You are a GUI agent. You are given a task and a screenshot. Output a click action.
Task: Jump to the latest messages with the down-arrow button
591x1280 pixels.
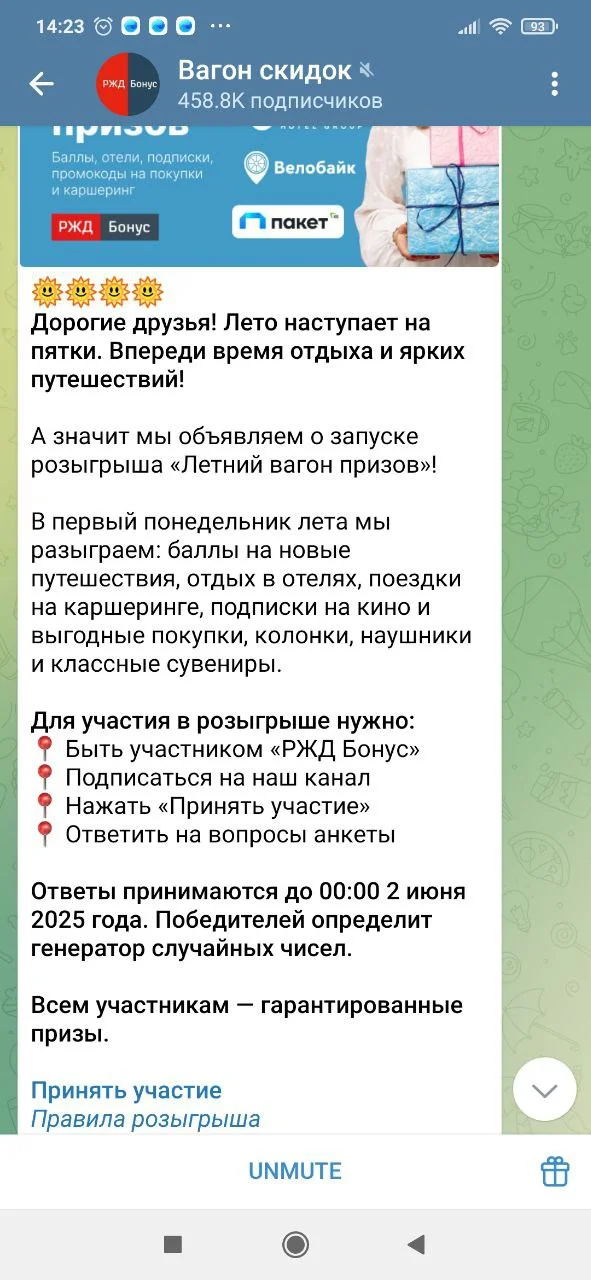click(x=544, y=1089)
